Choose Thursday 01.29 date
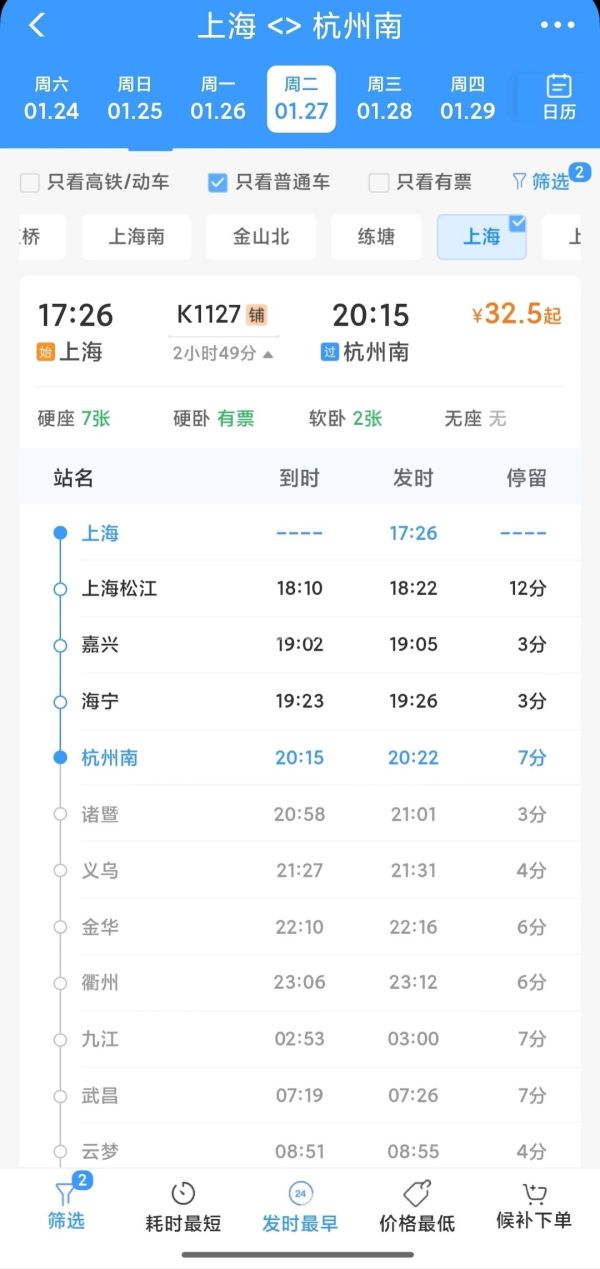This screenshot has width=600, height=1269. (467, 99)
